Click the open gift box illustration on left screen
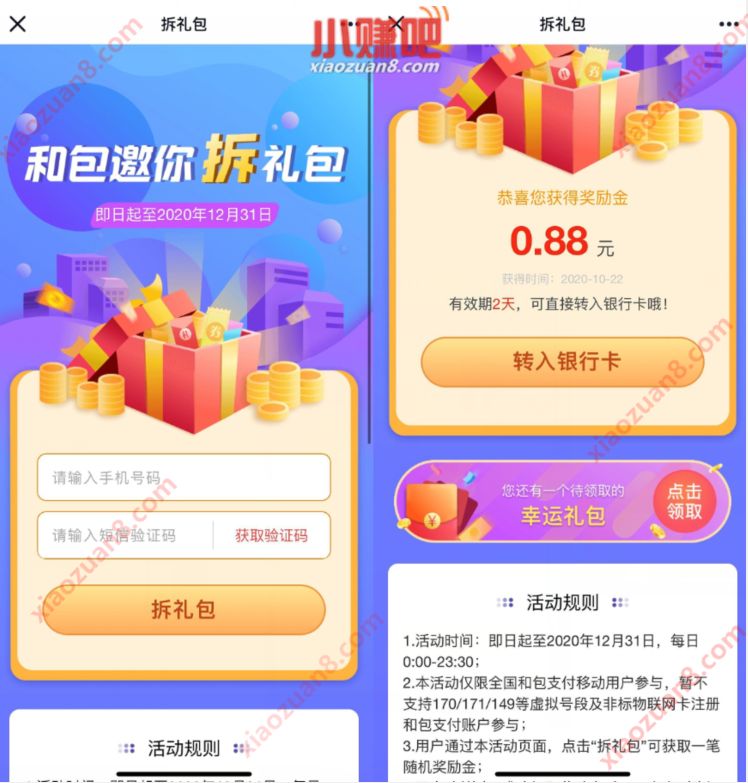 [x=183, y=370]
